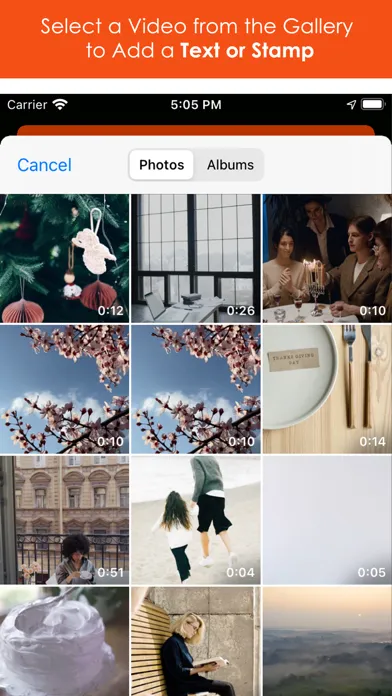Viewport: 392px width, 696px height.
Task: Pick the Christmas ornament video of 0:12
Action: [64, 258]
